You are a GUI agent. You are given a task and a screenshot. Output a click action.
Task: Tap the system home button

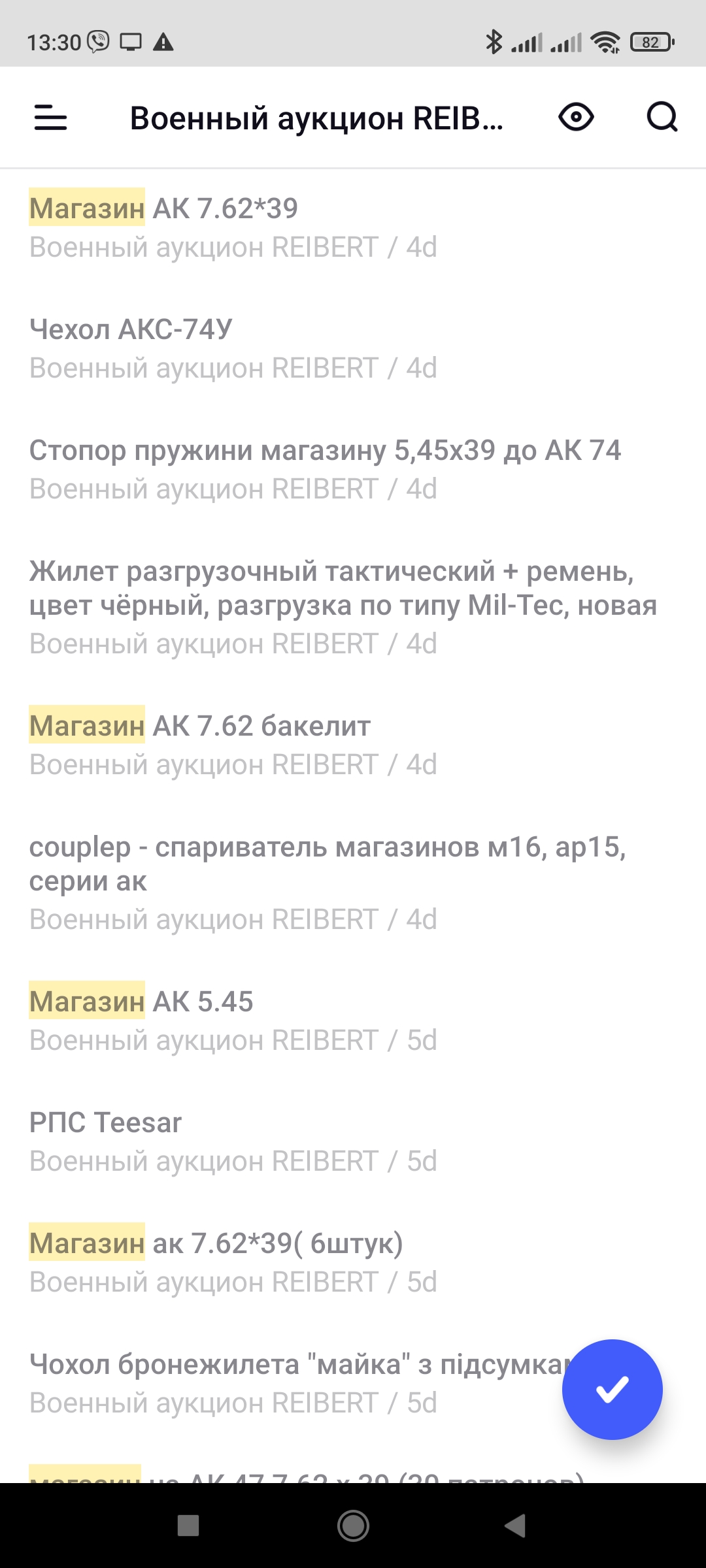pyautogui.click(x=353, y=1526)
